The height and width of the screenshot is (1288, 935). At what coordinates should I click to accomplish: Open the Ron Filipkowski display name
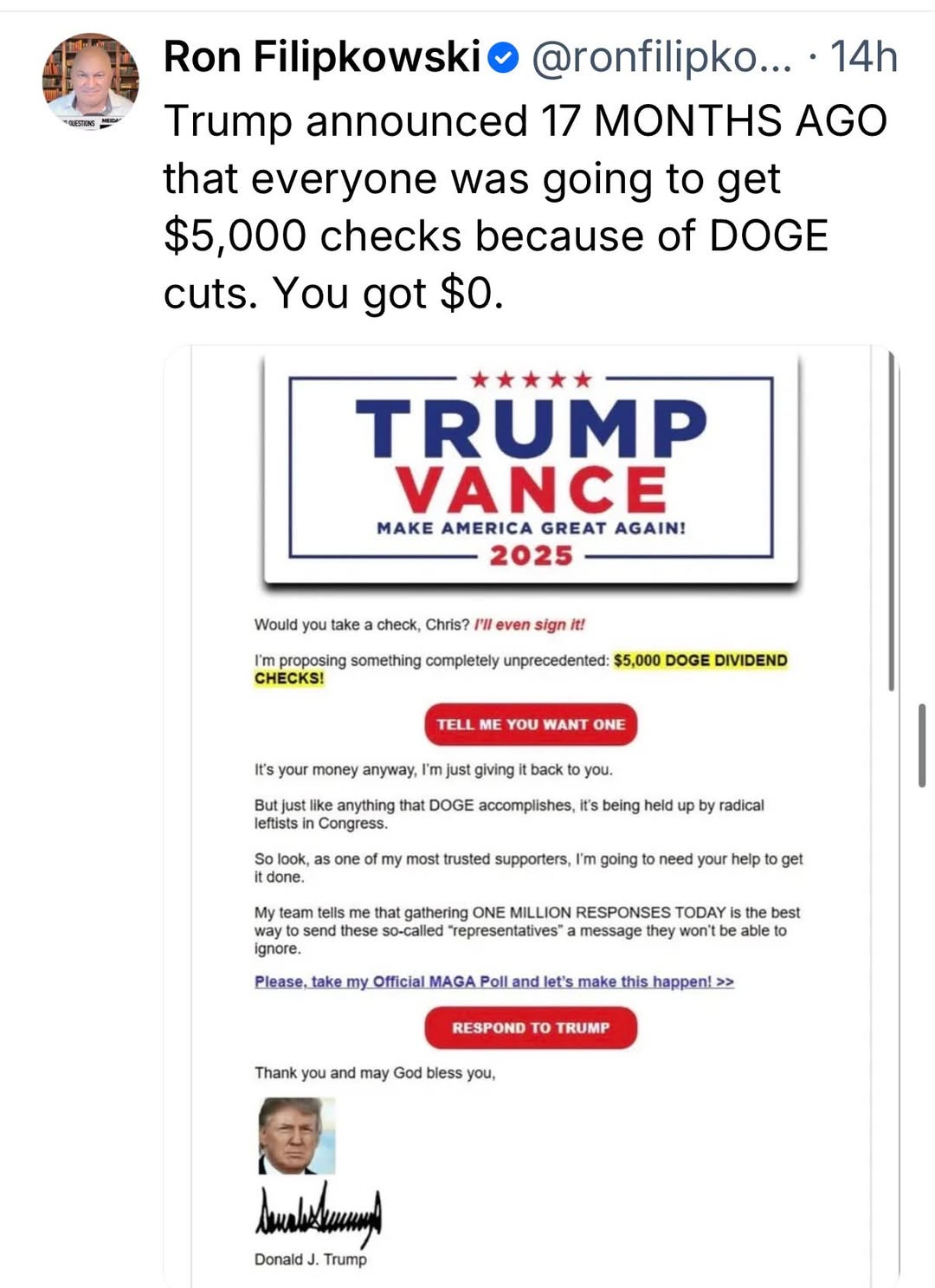321,57
